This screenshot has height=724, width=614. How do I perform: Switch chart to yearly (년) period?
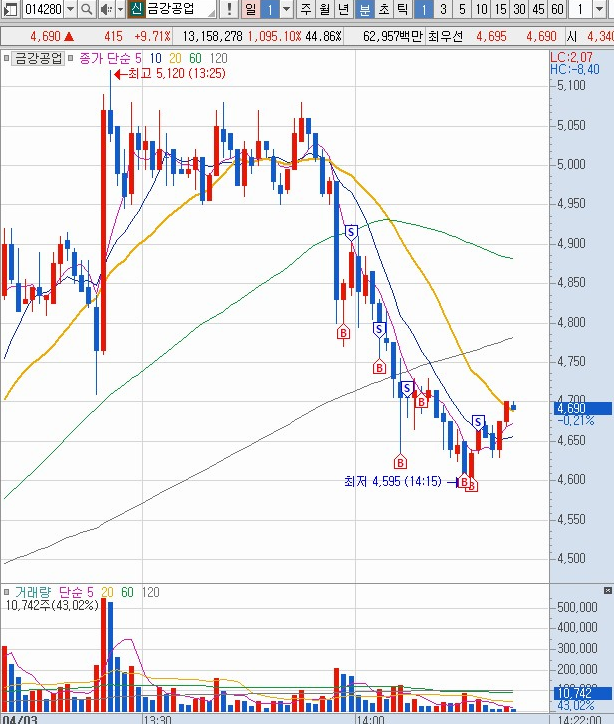[343, 9]
